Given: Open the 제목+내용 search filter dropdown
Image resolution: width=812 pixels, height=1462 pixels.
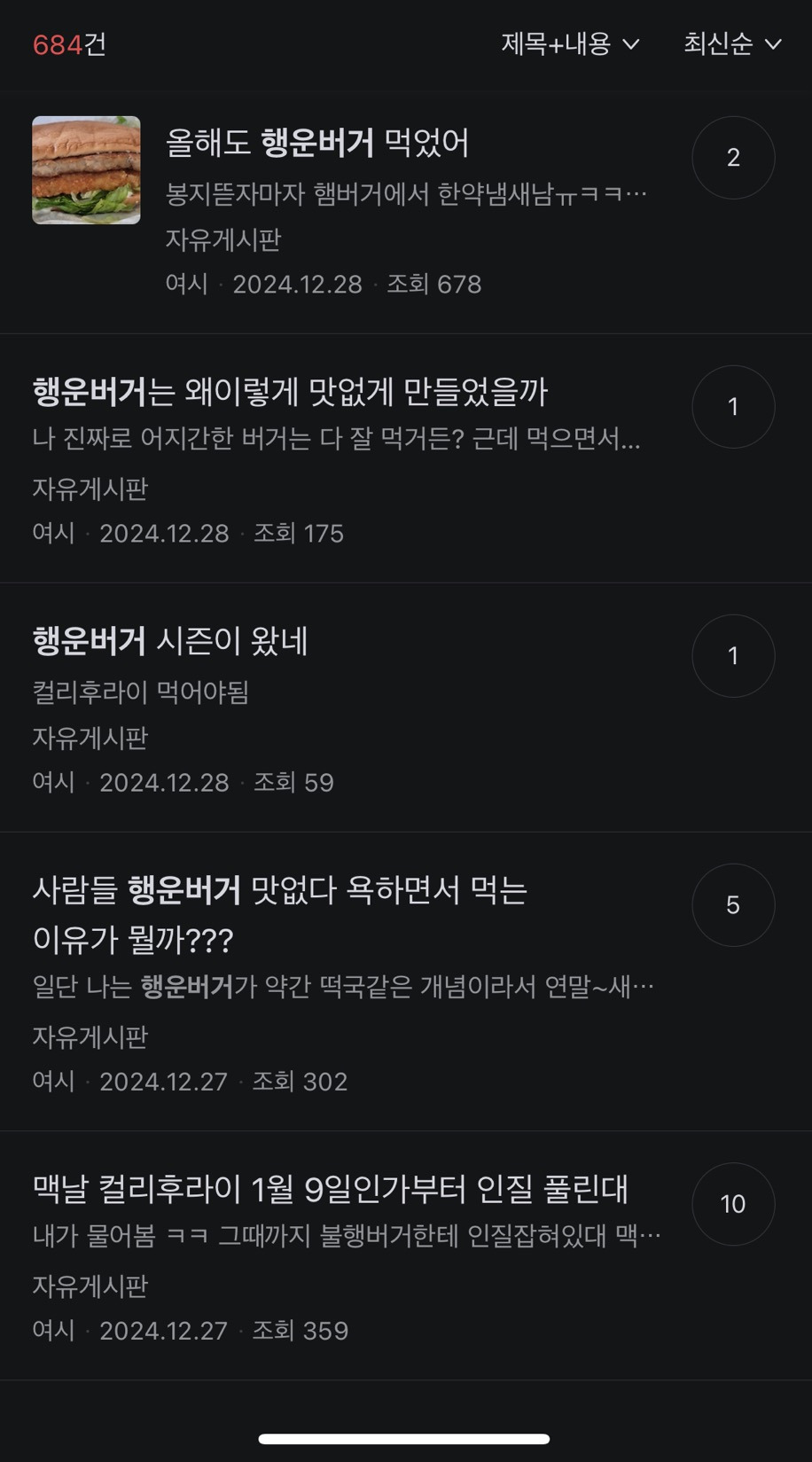Looking at the screenshot, I should pyautogui.click(x=568, y=44).
